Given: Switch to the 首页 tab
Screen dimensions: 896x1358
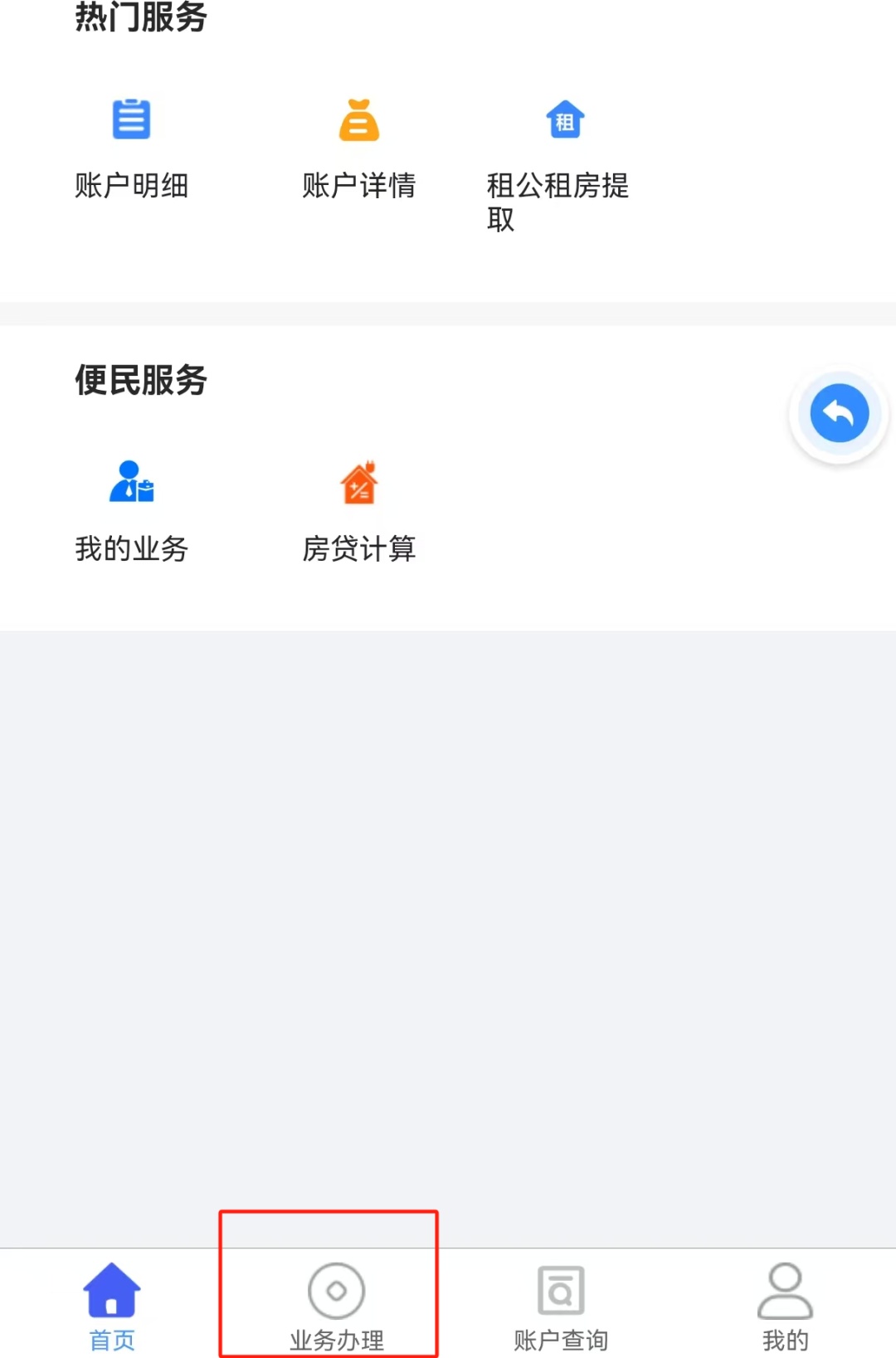Looking at the screenshot, I should point(110,1307).
